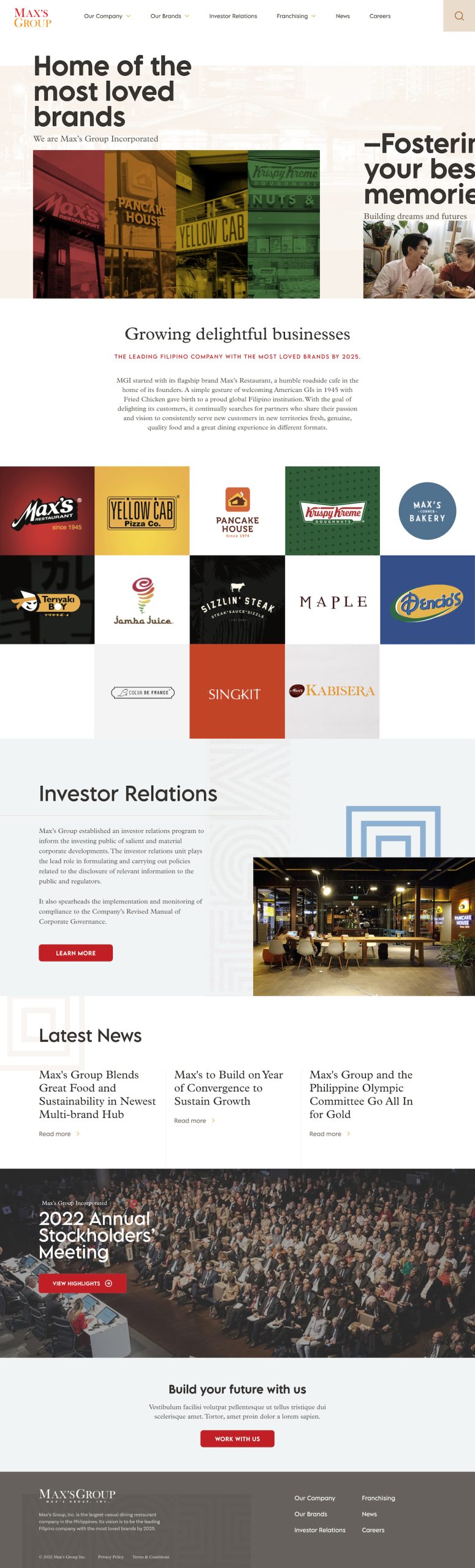Screen dimensions: 475x1568
Task: Select the Singkit brand tile
Action: point(237,692)
